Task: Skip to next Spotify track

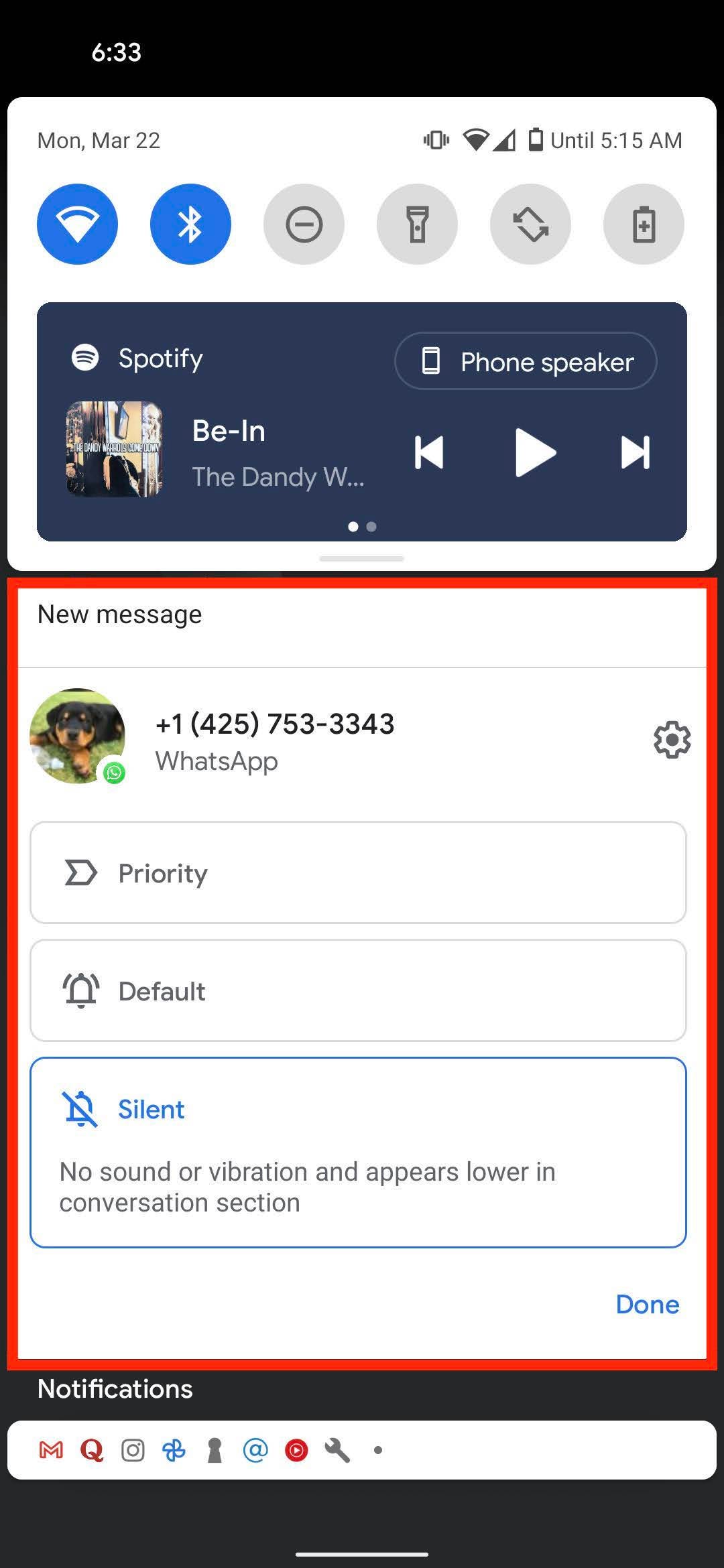Action: point(635,452)
